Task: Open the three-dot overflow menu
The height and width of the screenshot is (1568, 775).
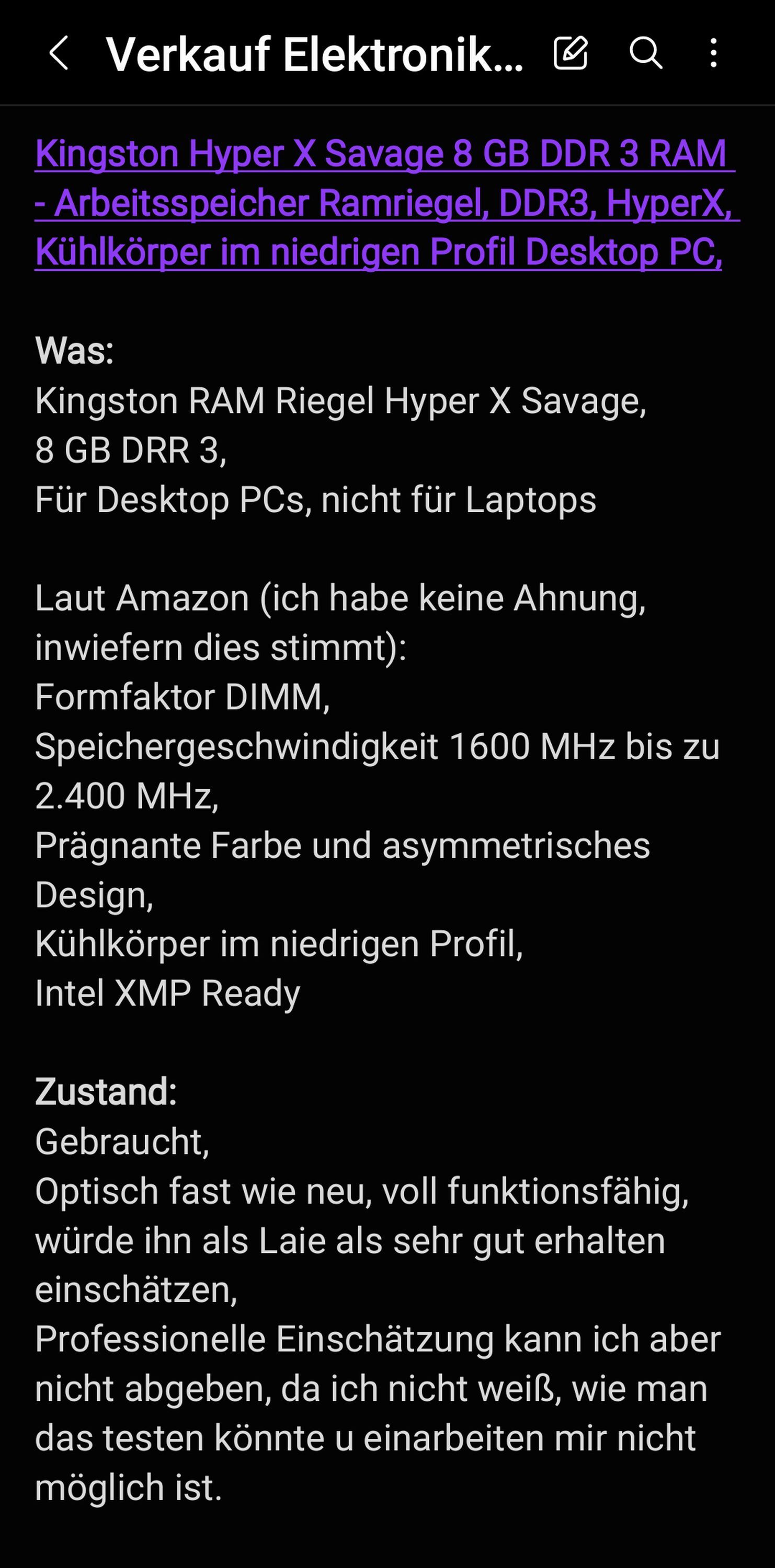Action: coord(713,53)
